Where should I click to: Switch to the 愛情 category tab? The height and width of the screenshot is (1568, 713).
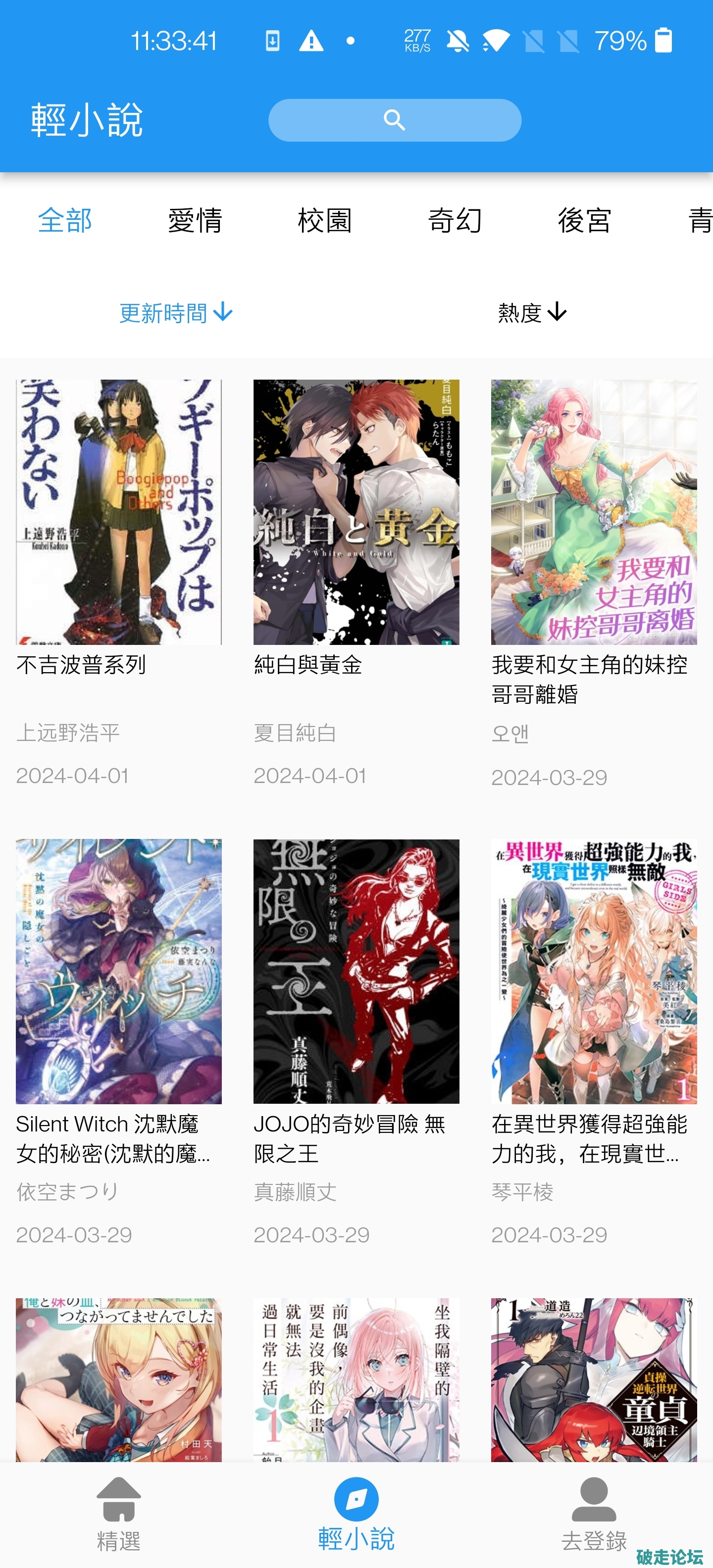click(194, 221)
